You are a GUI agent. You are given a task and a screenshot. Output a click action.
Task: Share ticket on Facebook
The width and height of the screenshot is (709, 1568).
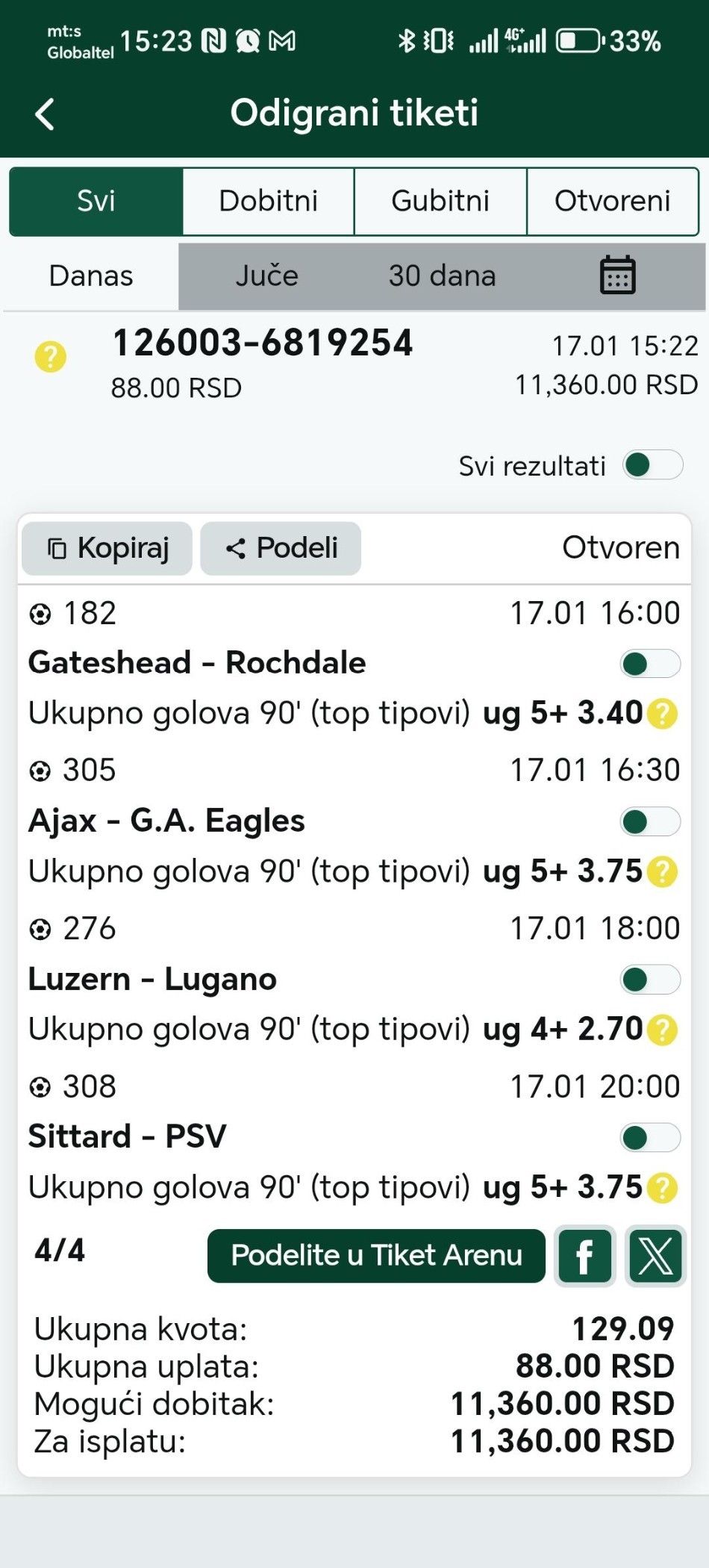[584, 1256]
